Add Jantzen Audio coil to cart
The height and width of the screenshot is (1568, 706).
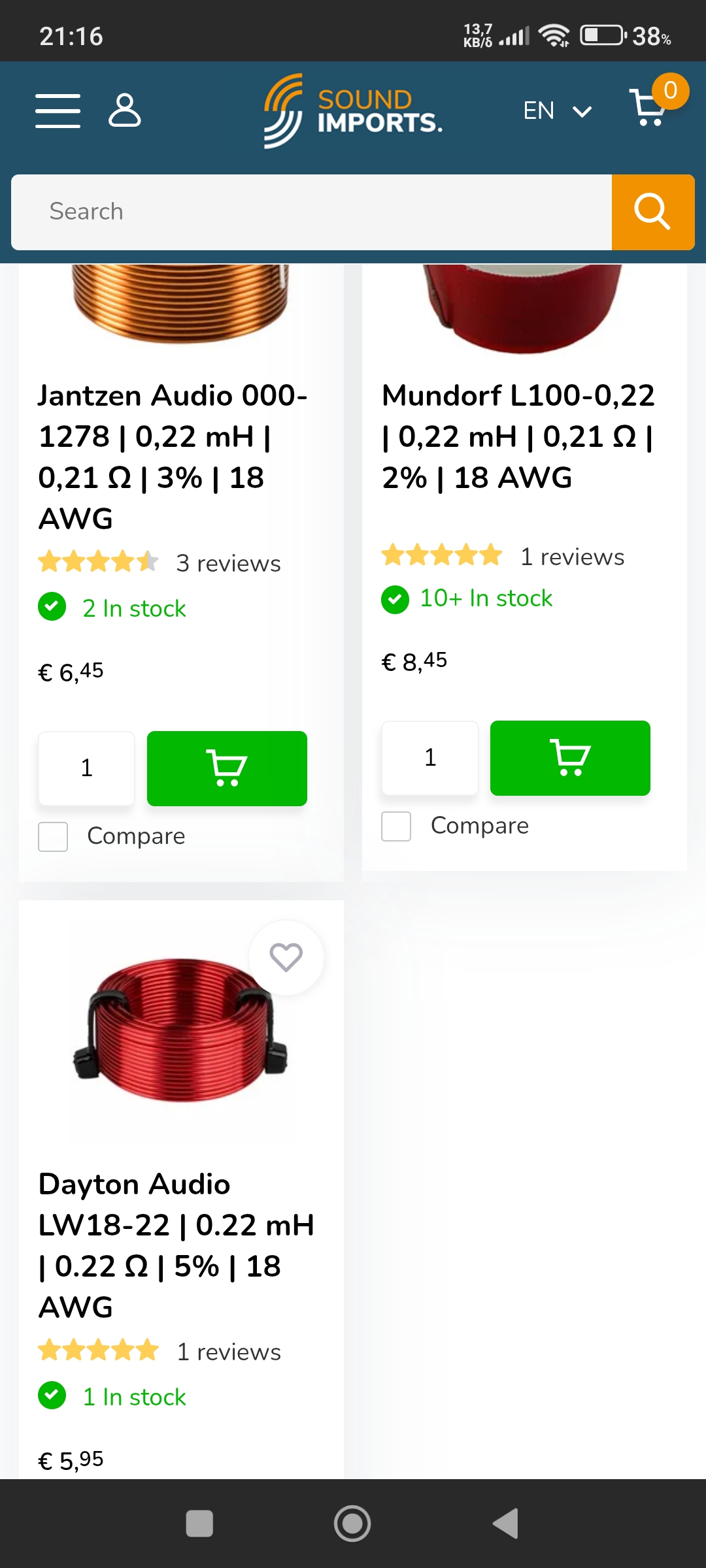click(227, 768)
